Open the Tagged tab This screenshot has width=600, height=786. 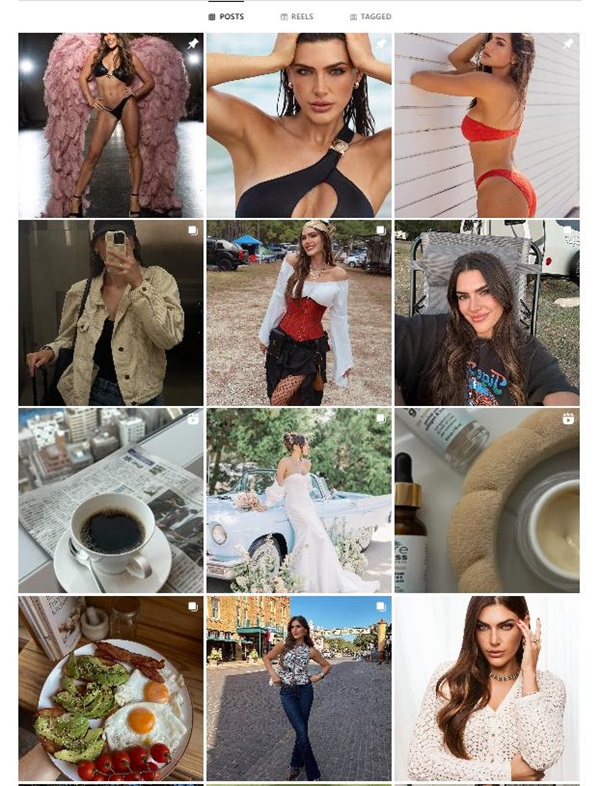pyautogui.click(x=371, y=17)
